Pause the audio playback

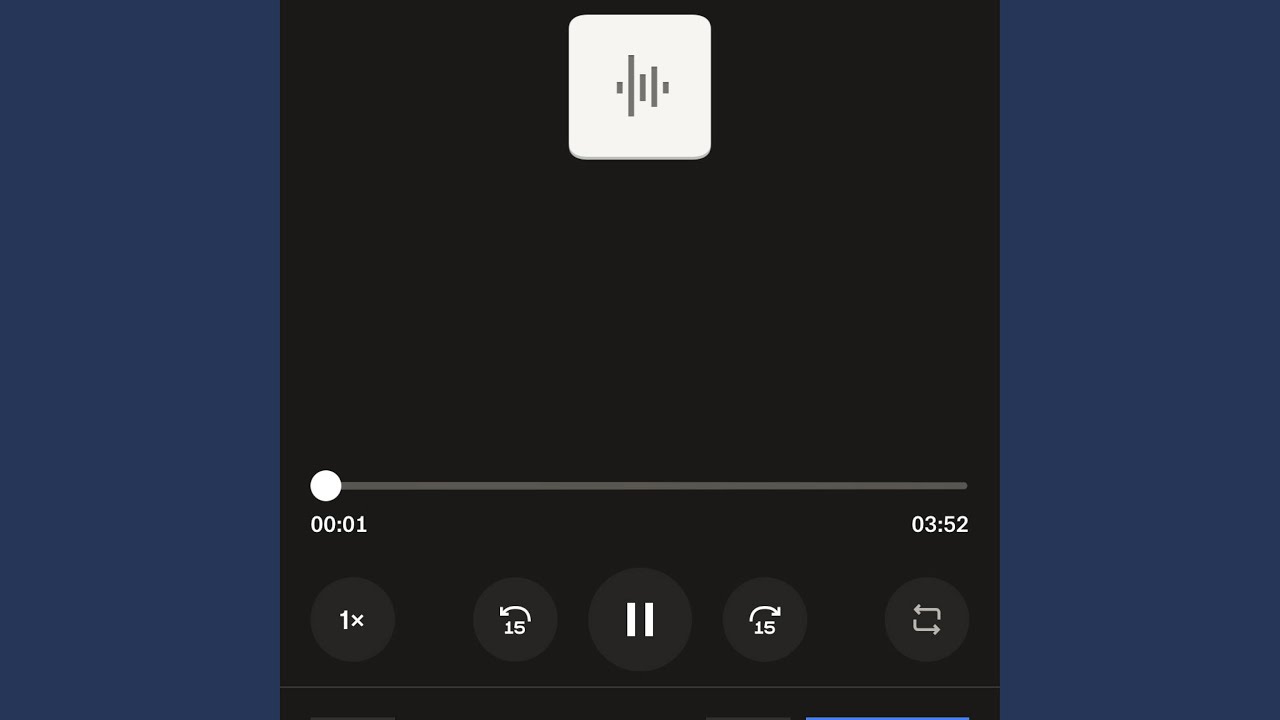pyautogui.click(x=640, y=619)
